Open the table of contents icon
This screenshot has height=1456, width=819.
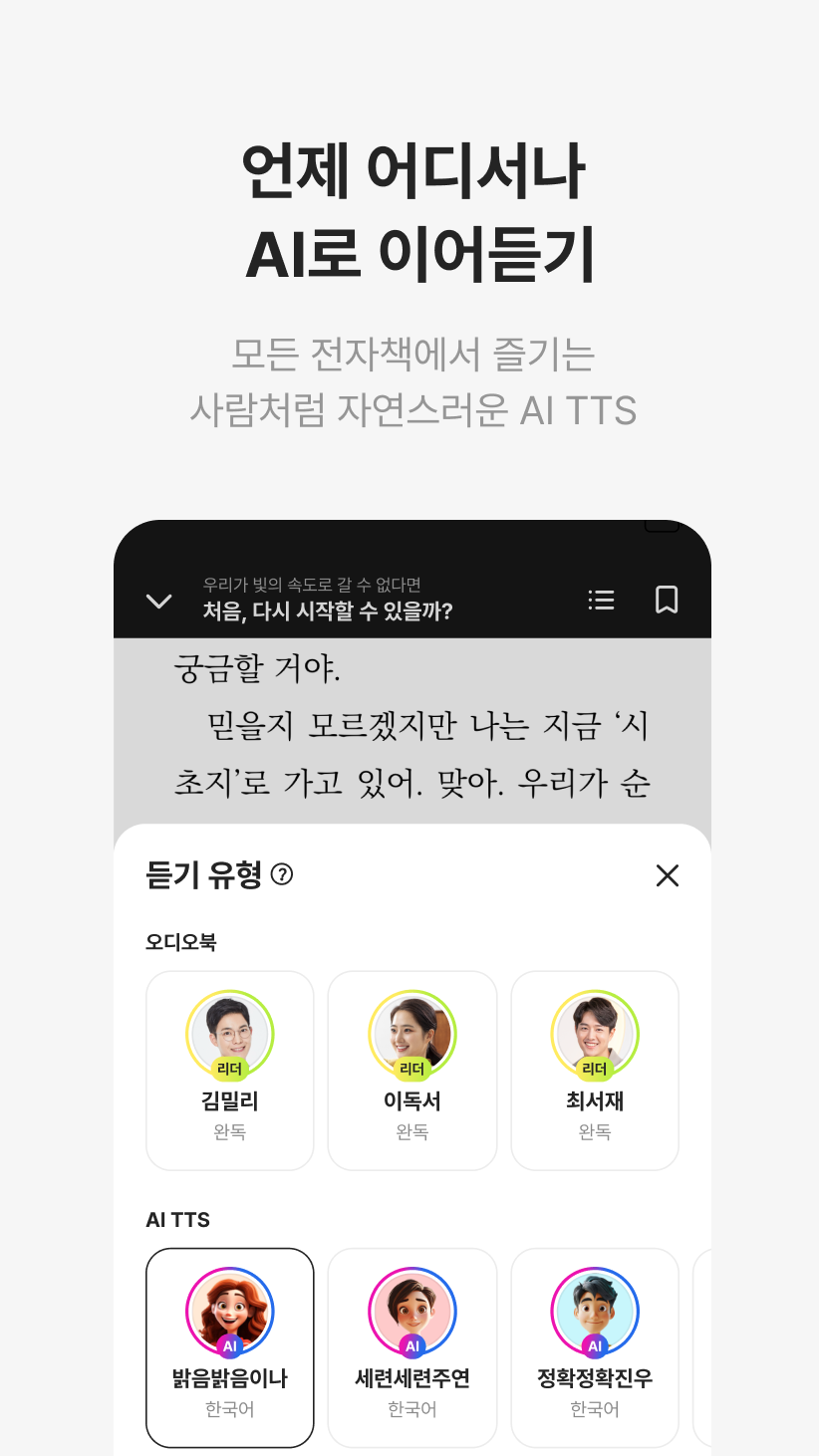point(601,600)
